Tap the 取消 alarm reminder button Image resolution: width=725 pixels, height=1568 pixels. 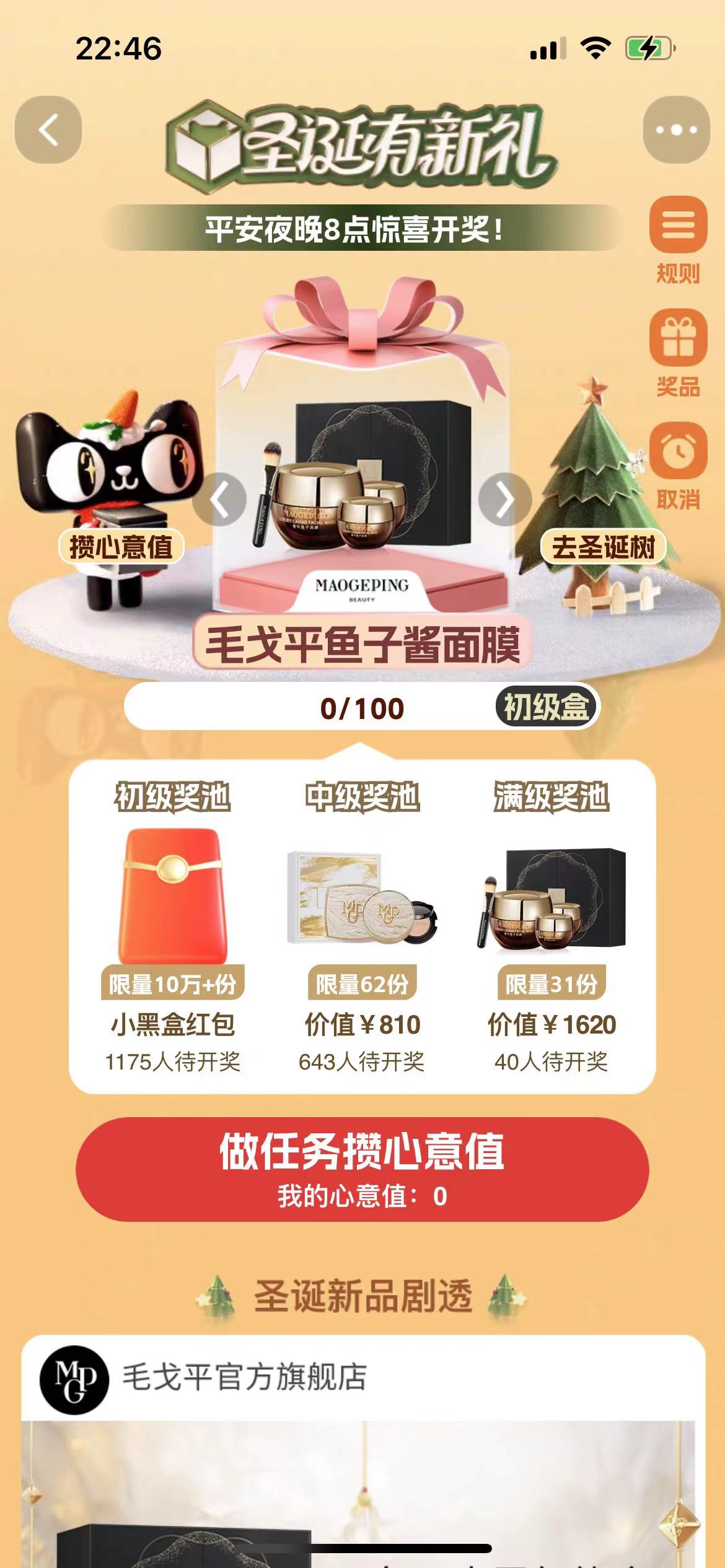click(678, 466)
